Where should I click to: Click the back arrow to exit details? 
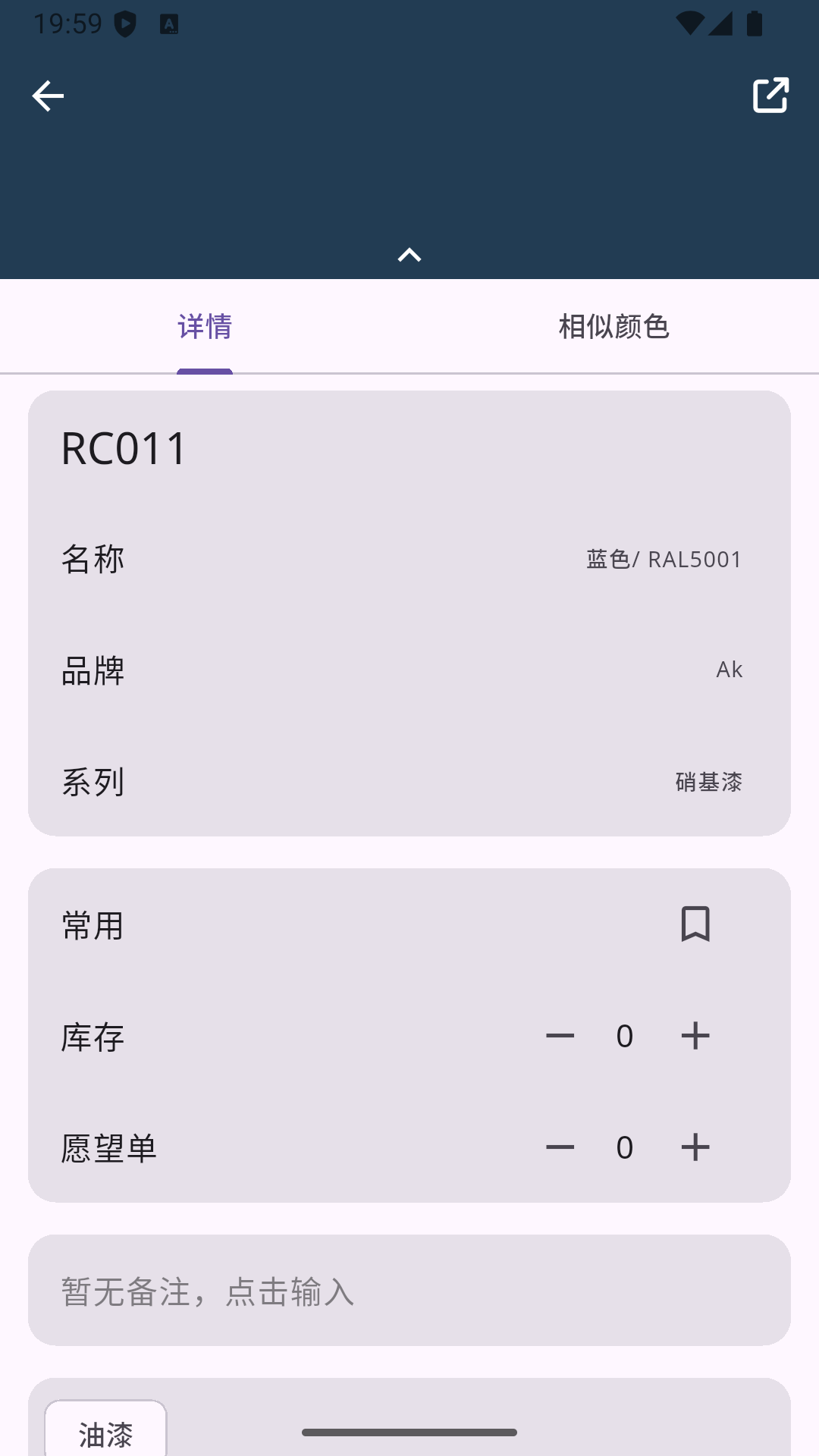(48, 96)
